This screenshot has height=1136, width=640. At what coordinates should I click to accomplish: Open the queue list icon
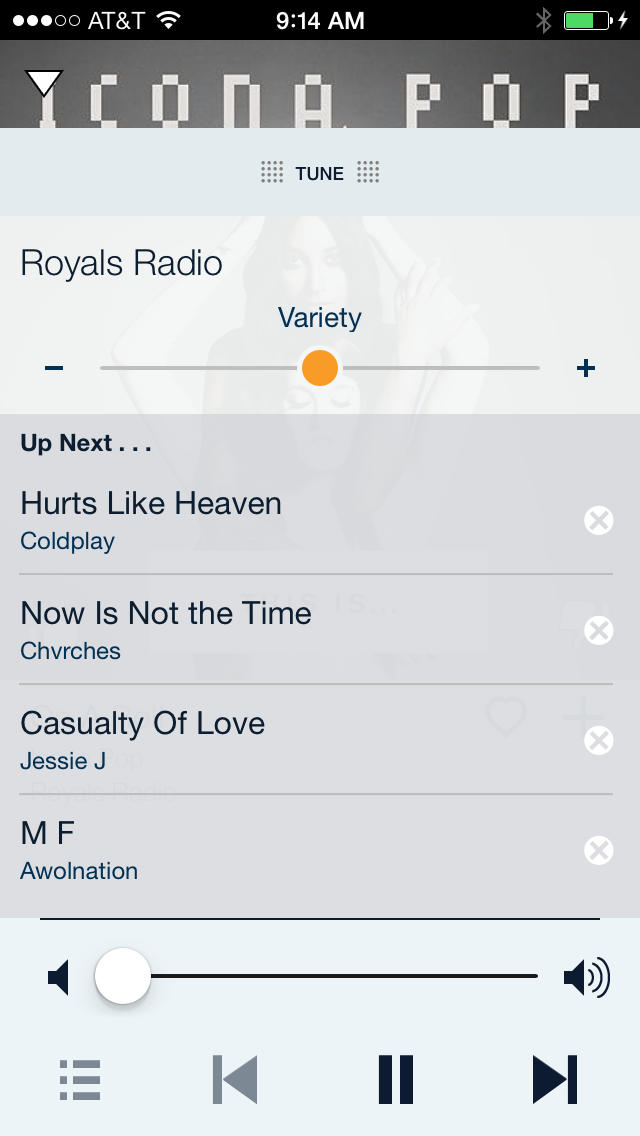tap(80, 1080)
